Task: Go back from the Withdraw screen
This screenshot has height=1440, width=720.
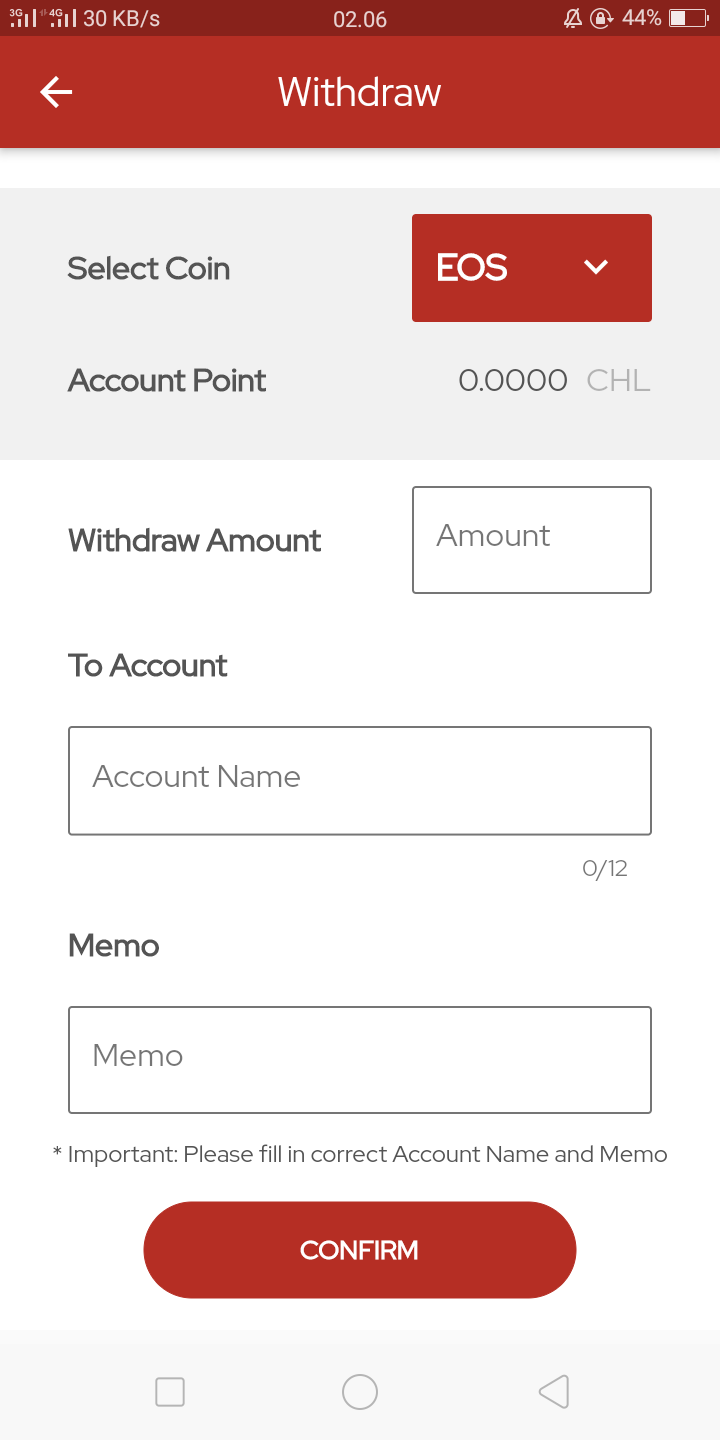Action: (x=56, y=93)
